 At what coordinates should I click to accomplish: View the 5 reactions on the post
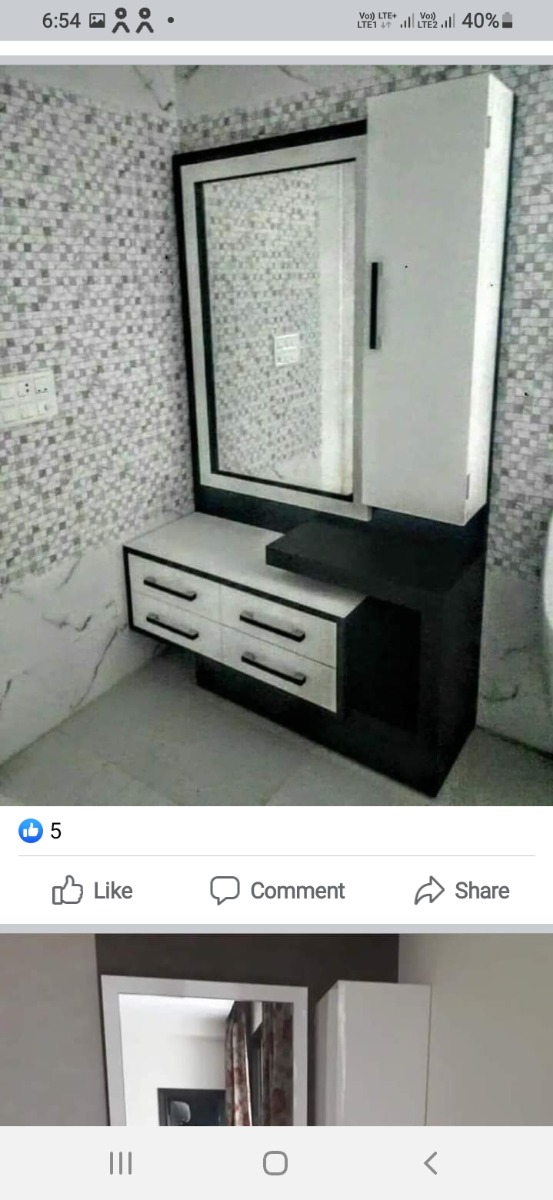40,830
